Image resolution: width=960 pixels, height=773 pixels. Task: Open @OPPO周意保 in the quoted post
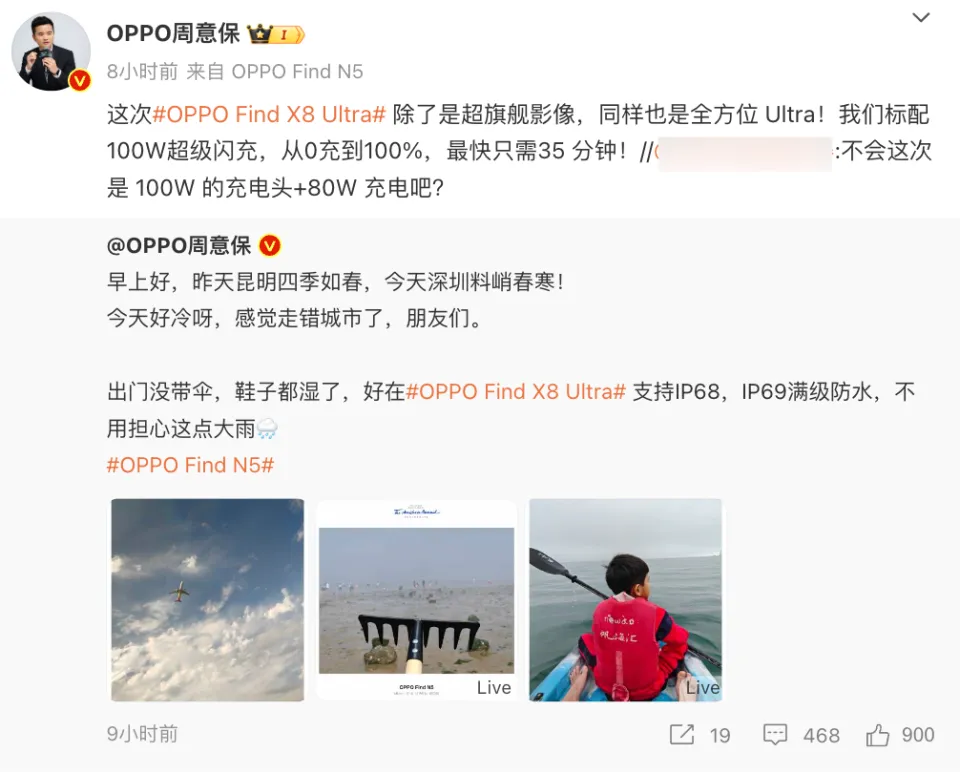(180, 245)
